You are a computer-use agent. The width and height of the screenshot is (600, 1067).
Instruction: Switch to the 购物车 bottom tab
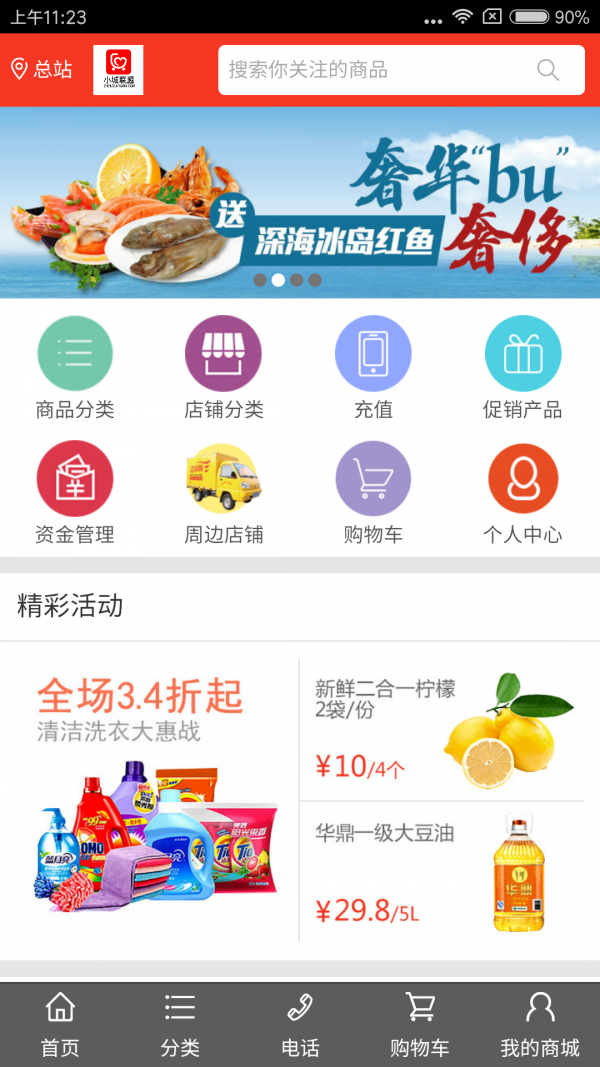pos(420,1025)
